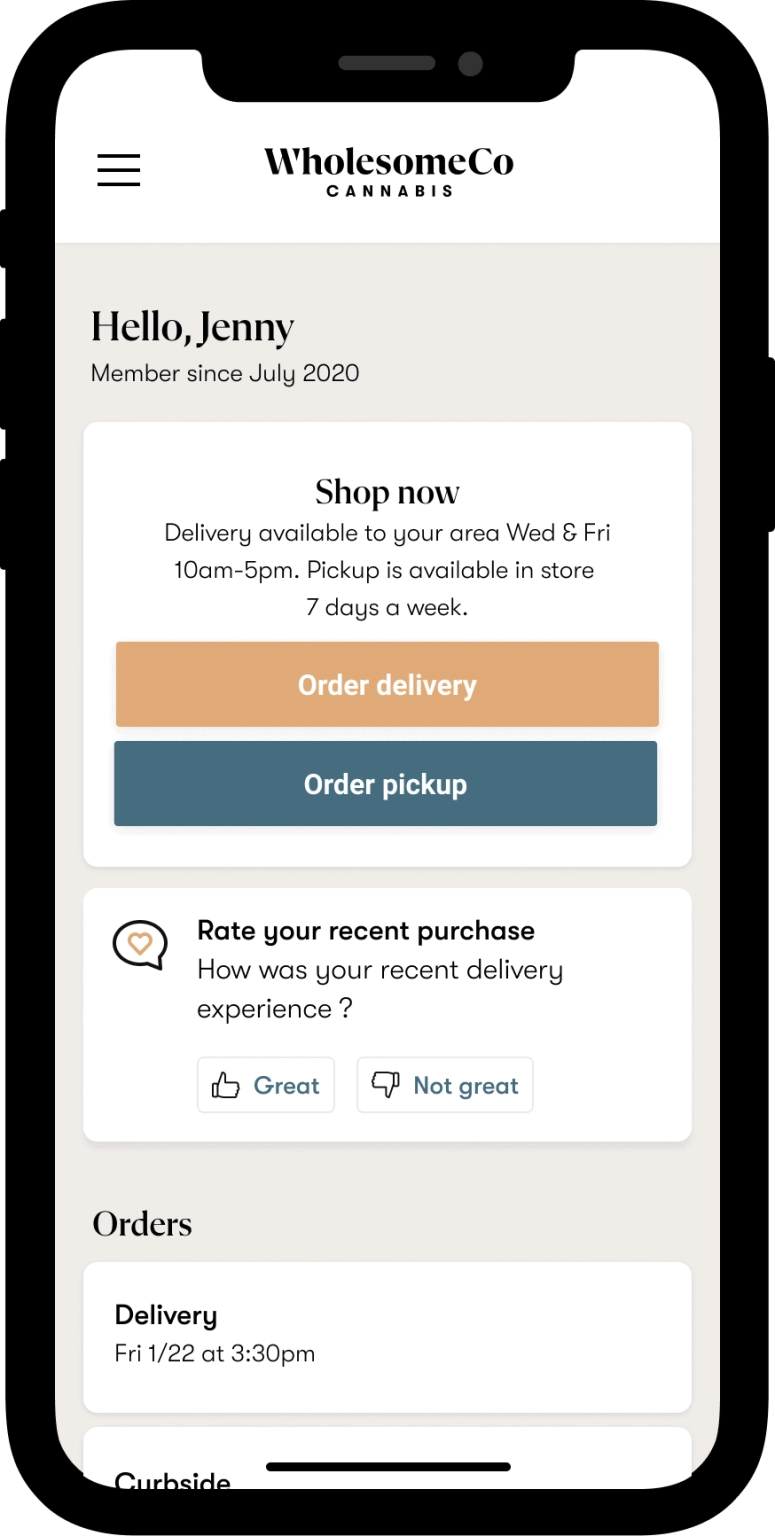Tap the Order delivery button
Viewport: 775px width, 1536px height.
coord(387,685)
